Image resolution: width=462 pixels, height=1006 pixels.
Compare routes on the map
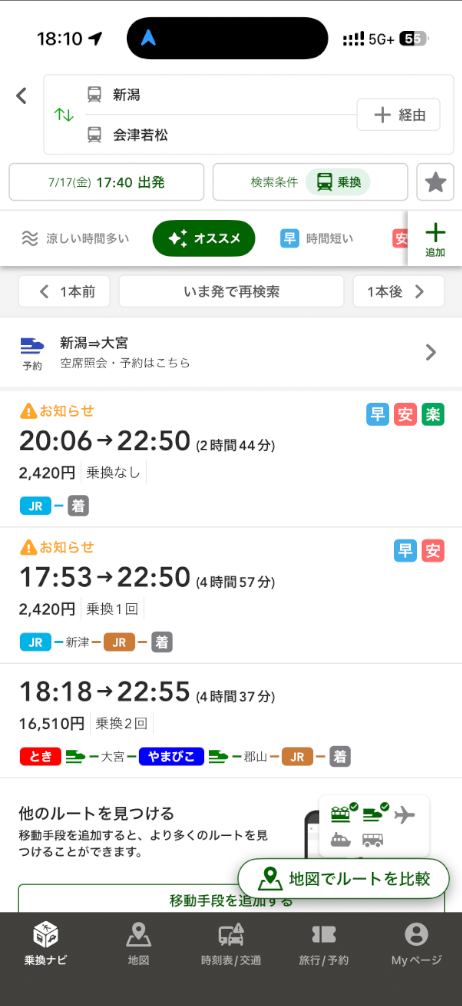pos(344,878)
